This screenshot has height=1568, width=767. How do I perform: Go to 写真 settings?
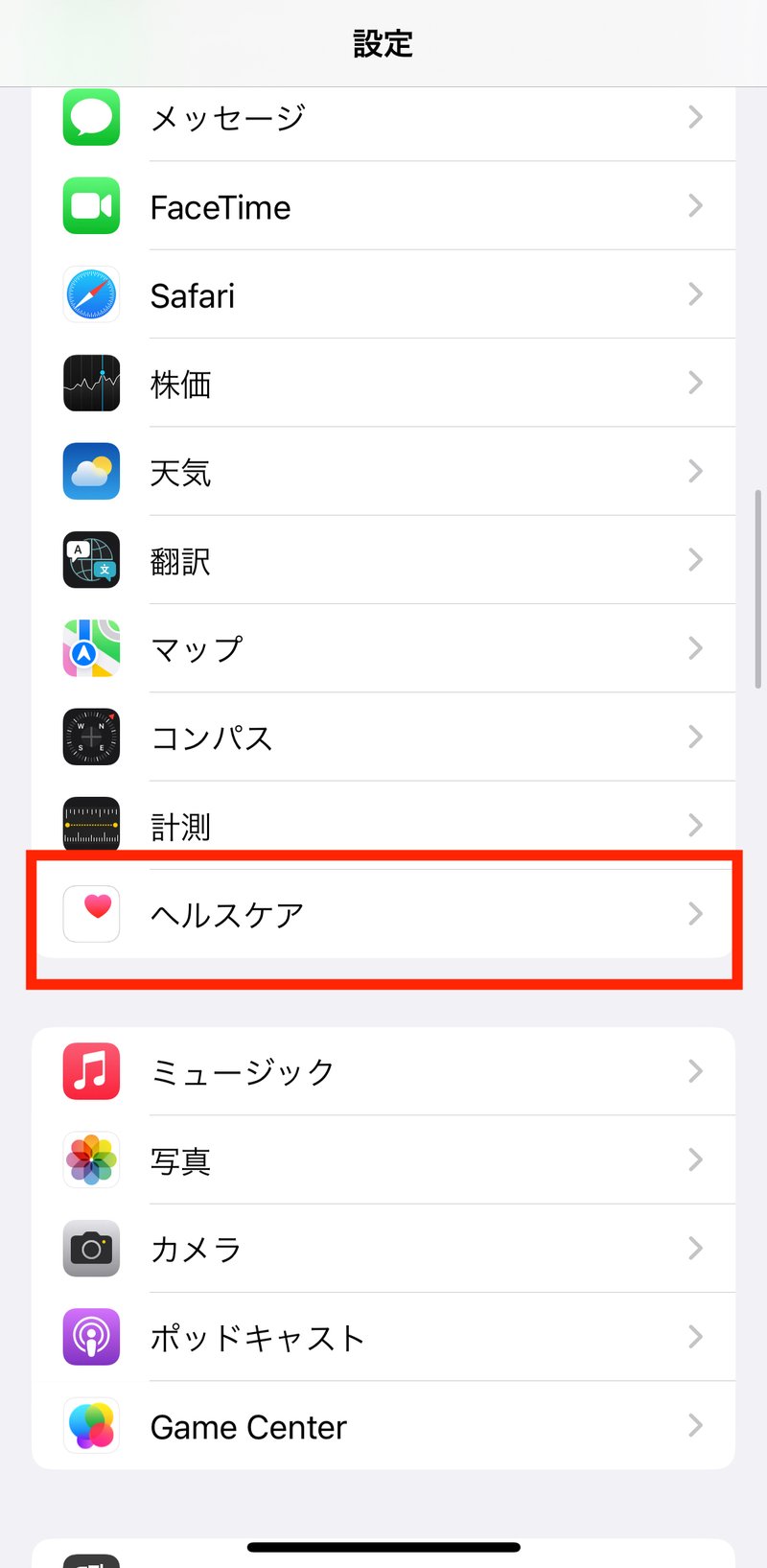pos(383,1160)
